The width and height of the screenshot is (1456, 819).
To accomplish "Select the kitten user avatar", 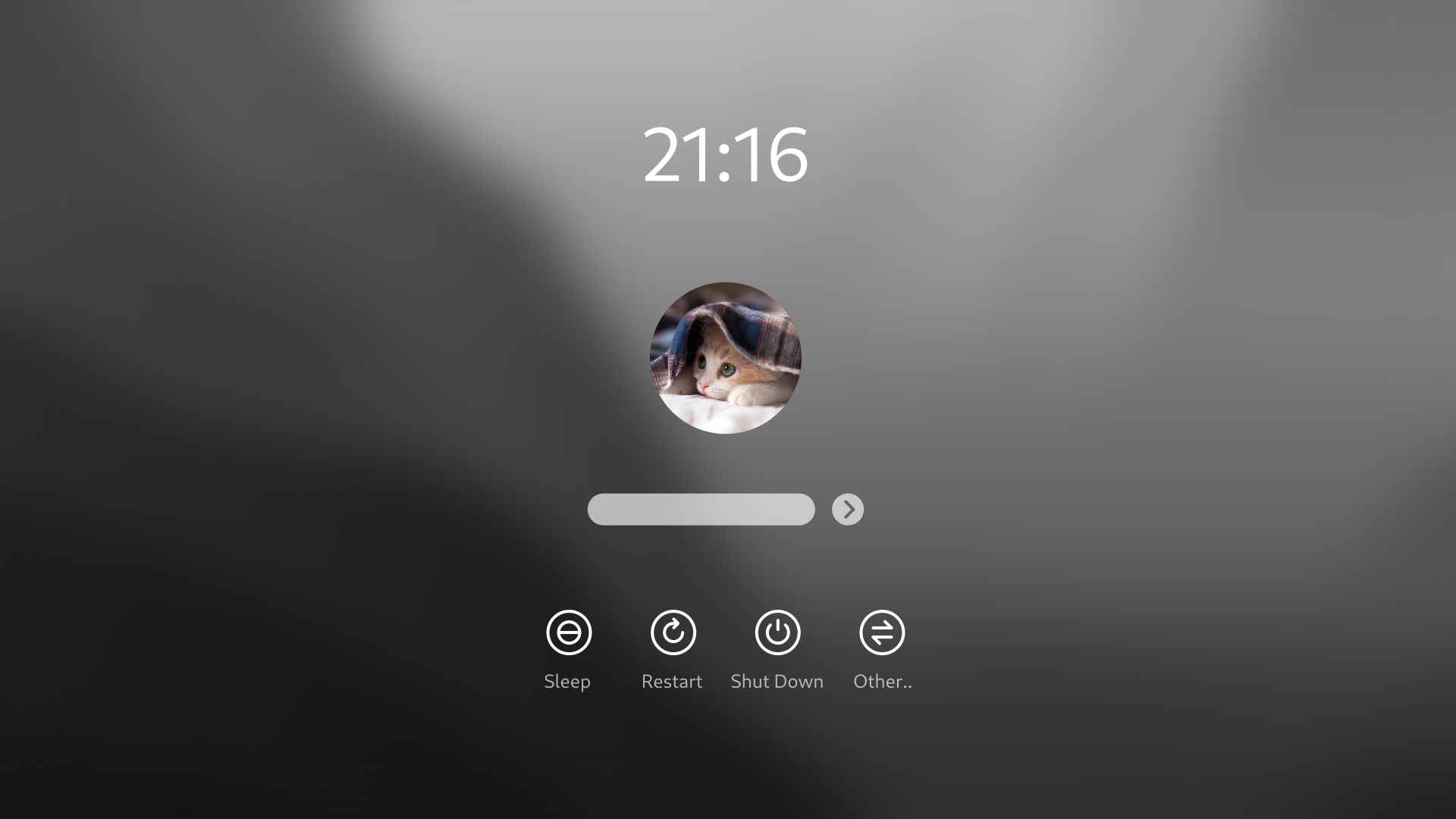I will click(x=726, y=358).
